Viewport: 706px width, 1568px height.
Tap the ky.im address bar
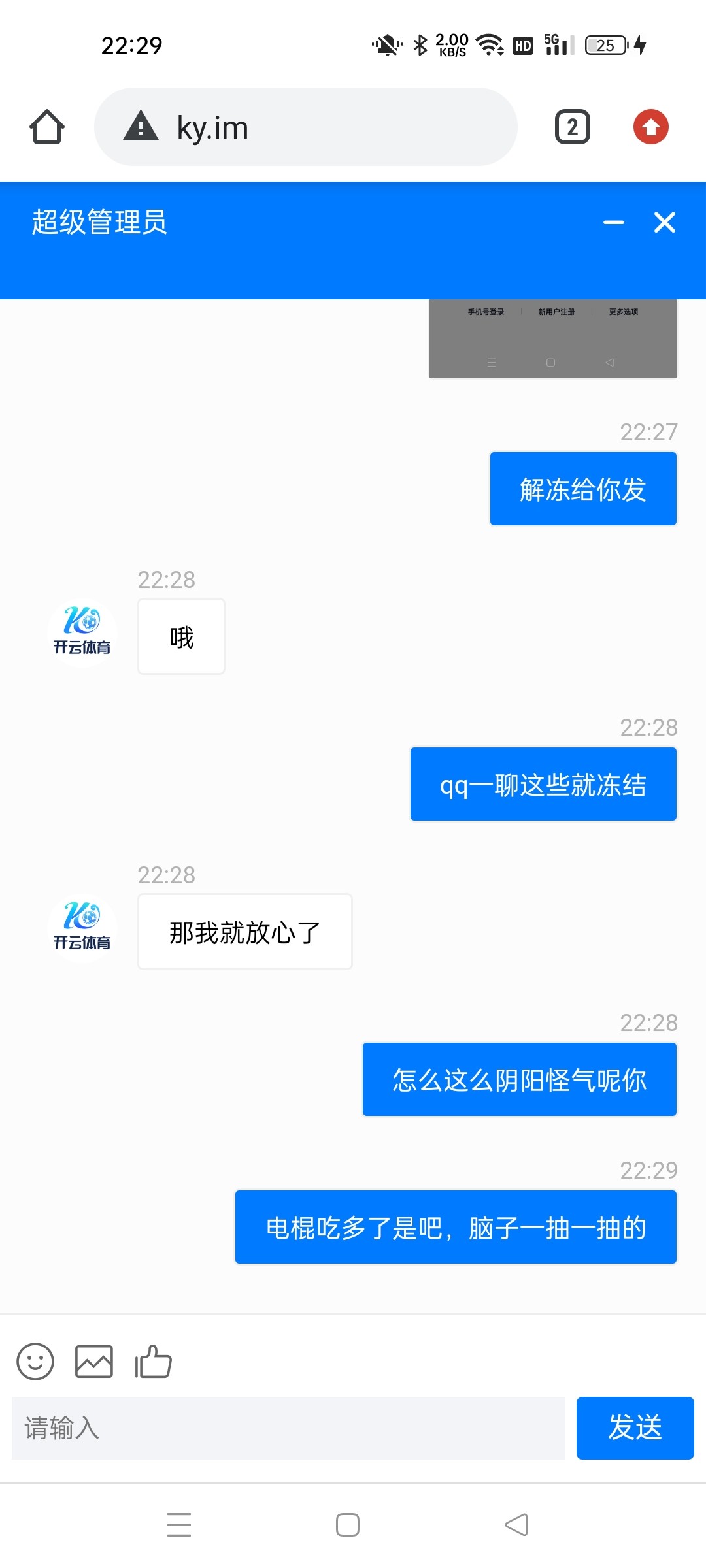[305, 127]
